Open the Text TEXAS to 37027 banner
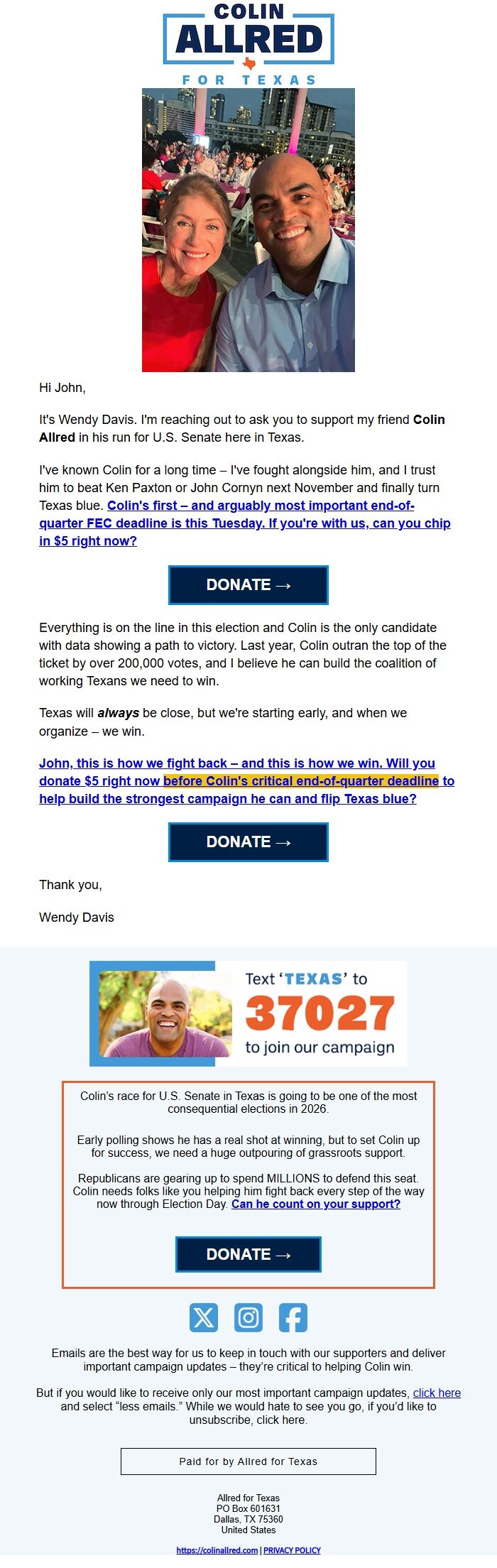This screenshot has width=497, height=1568. click(x=248, y=1013)
